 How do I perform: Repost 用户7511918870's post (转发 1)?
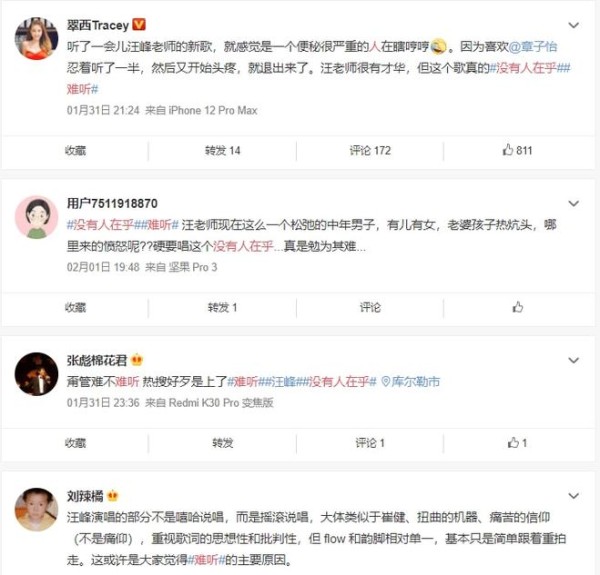222,308
